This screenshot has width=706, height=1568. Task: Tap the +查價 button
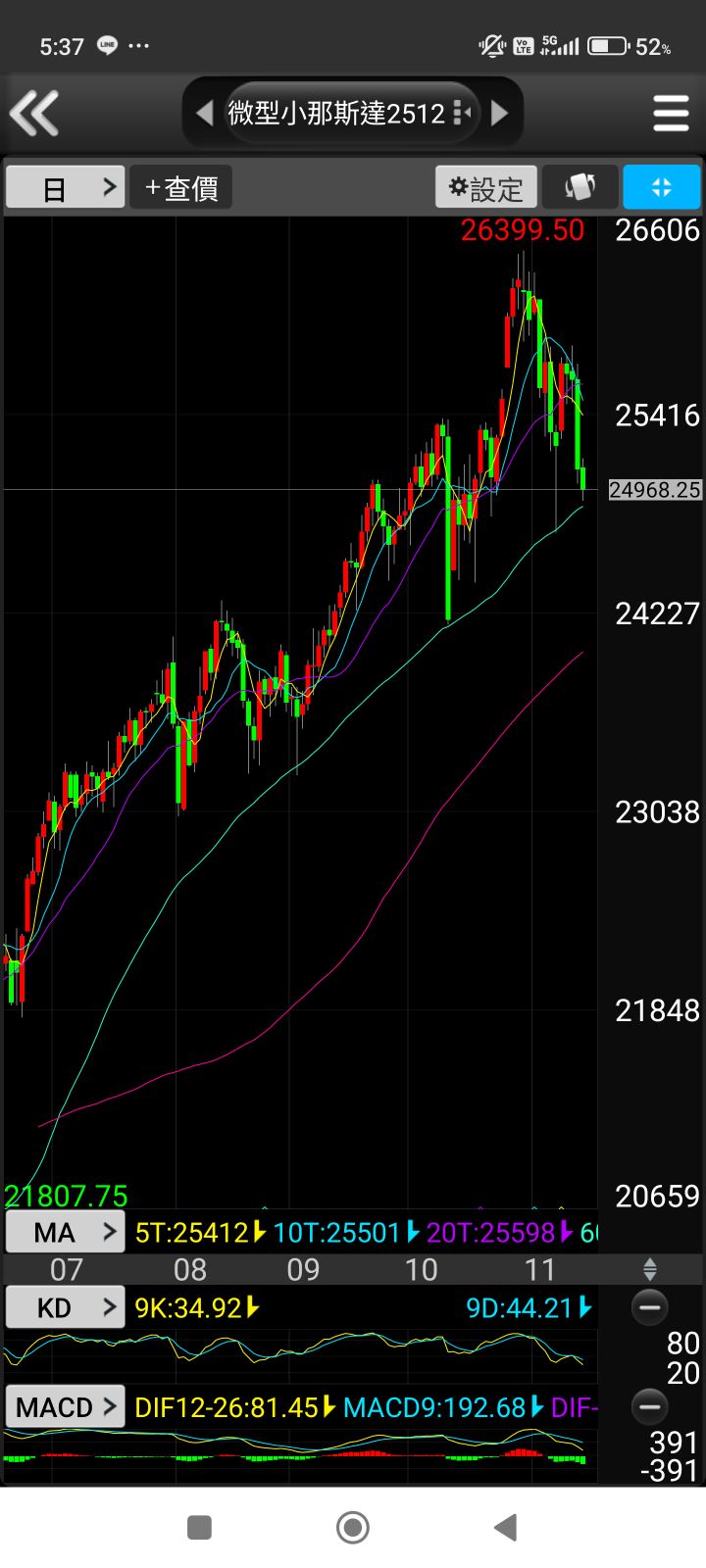coord(181,187)
